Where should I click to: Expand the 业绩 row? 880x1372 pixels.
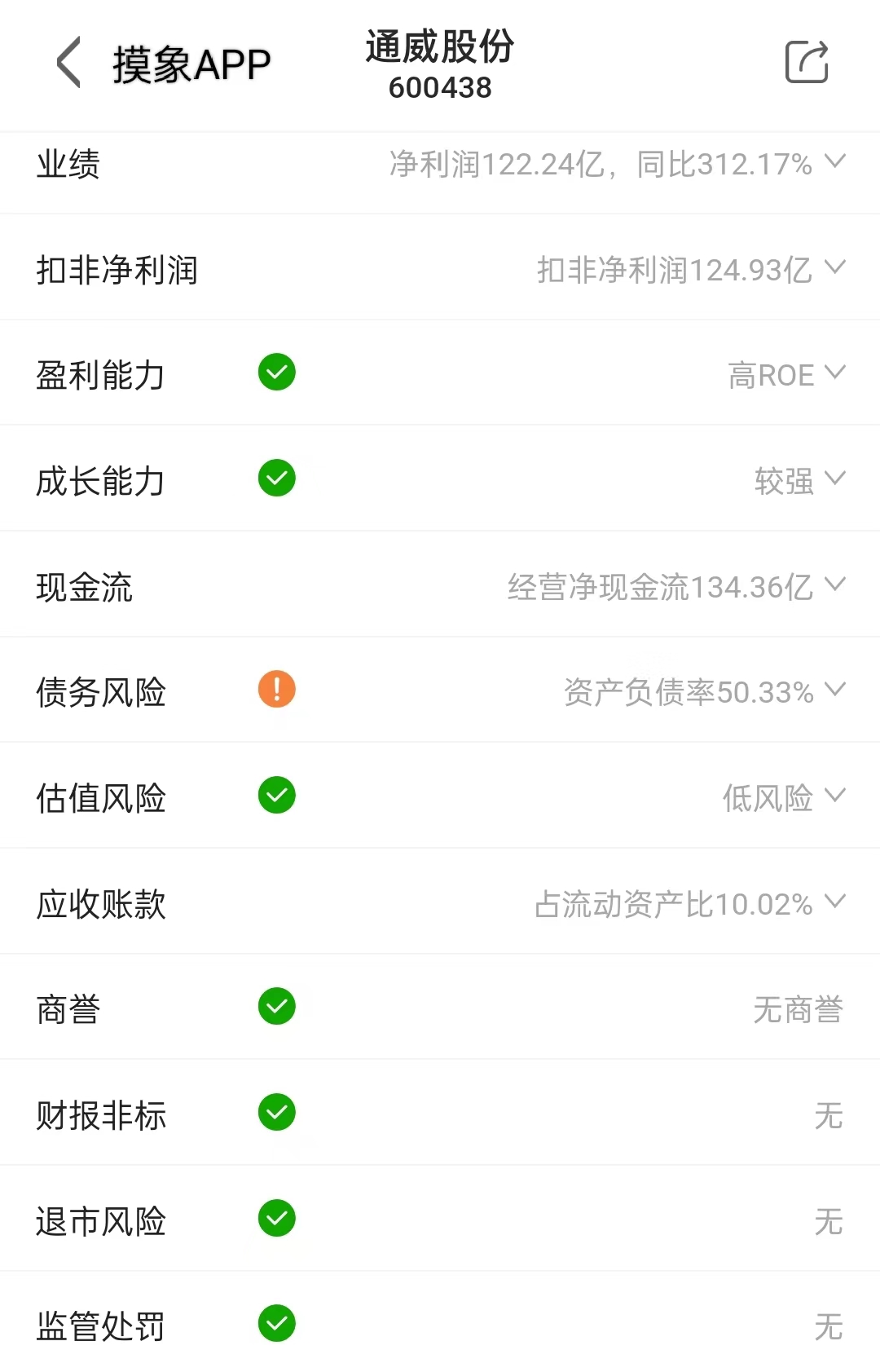[440, 165]
